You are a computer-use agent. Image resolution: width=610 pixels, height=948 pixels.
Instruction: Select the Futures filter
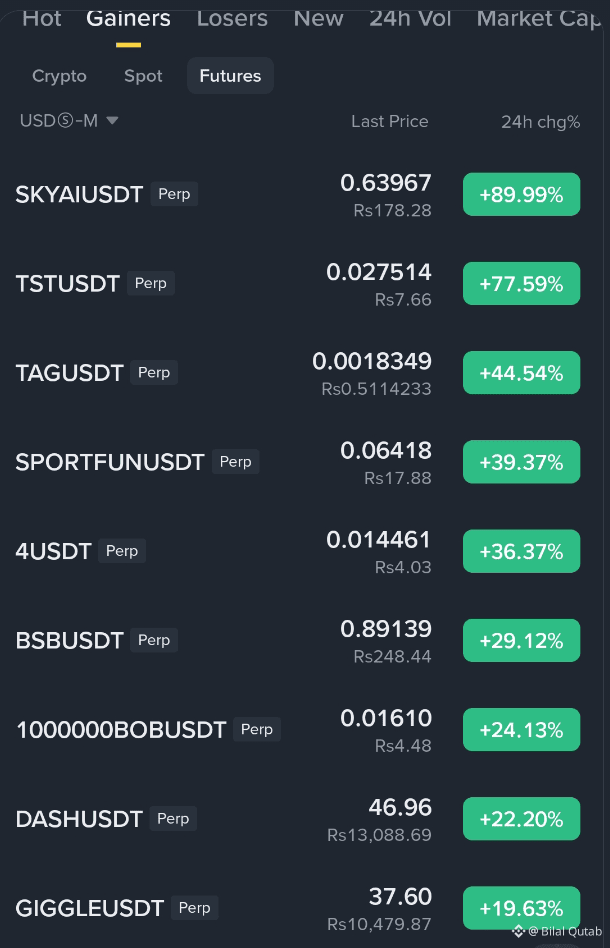coord(230,76)
